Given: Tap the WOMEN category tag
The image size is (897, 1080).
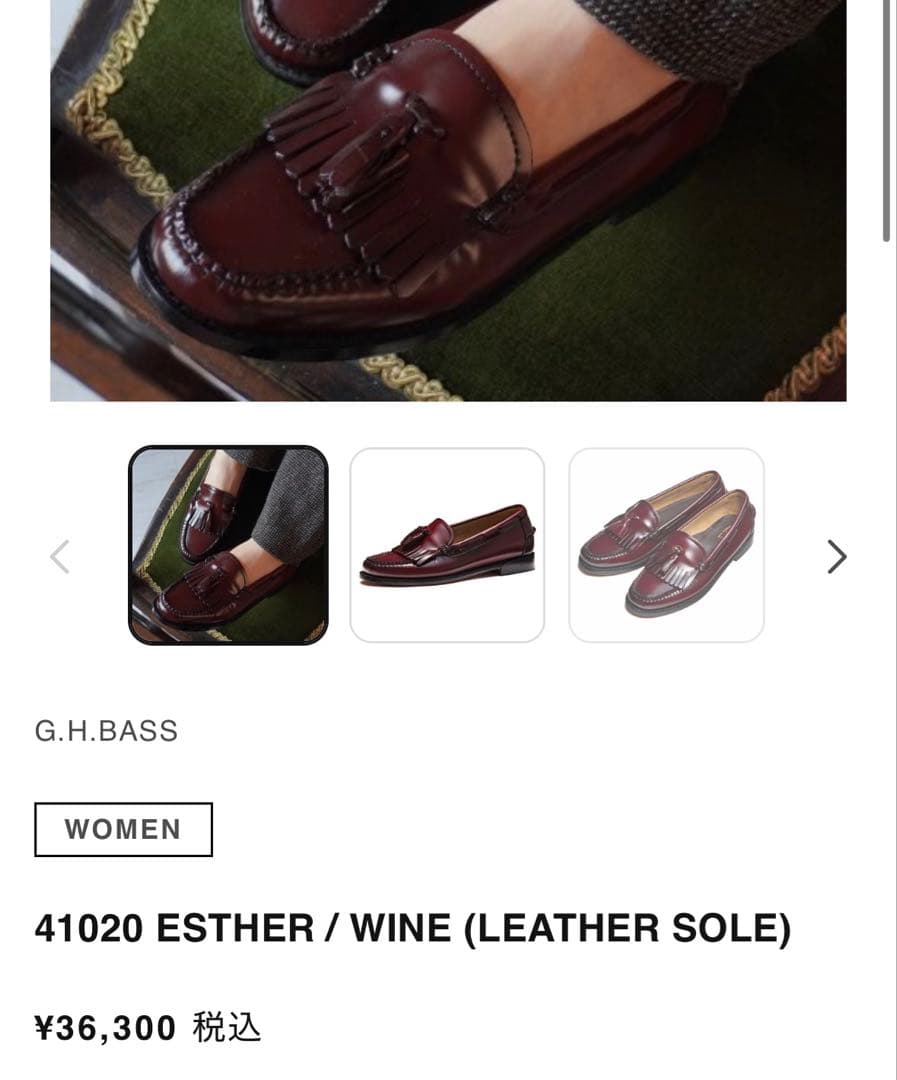Looking at the screenshot, I should tap(123, 829).
